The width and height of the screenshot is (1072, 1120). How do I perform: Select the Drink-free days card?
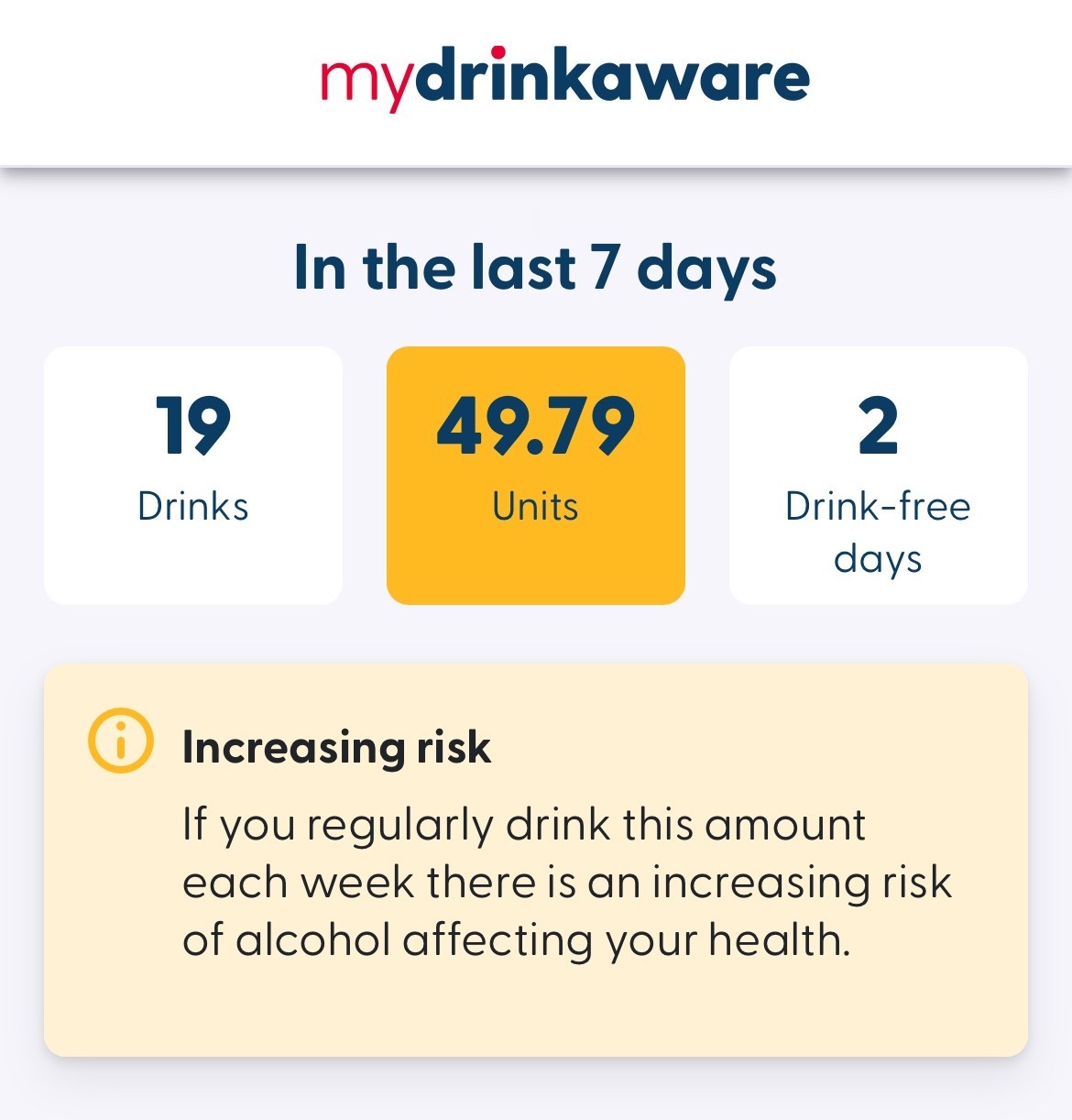878,474
